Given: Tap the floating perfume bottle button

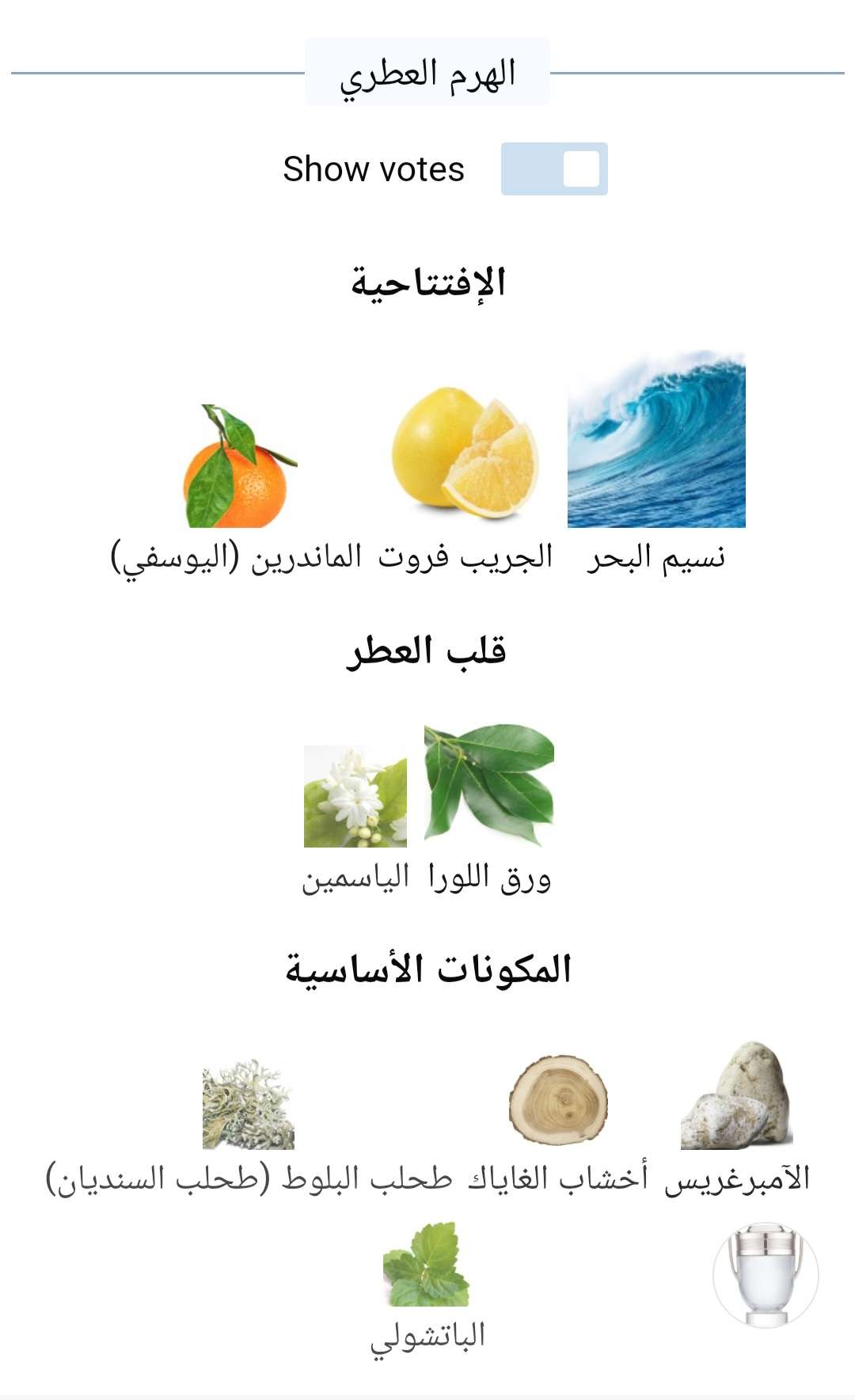Looking at the screenshot, I should 766,1275.
